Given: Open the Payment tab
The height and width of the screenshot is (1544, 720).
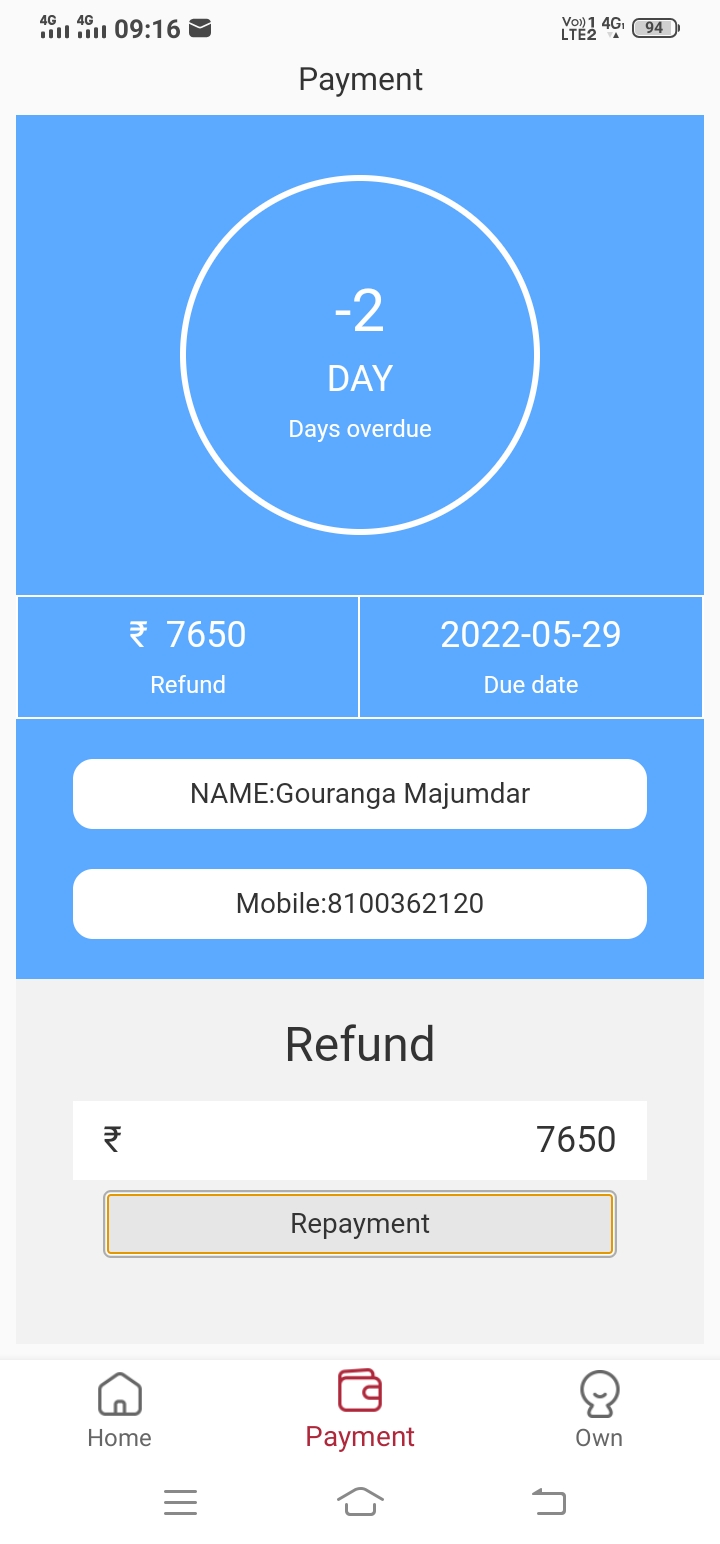Looking at the screenshot, I should point(360,1409).
